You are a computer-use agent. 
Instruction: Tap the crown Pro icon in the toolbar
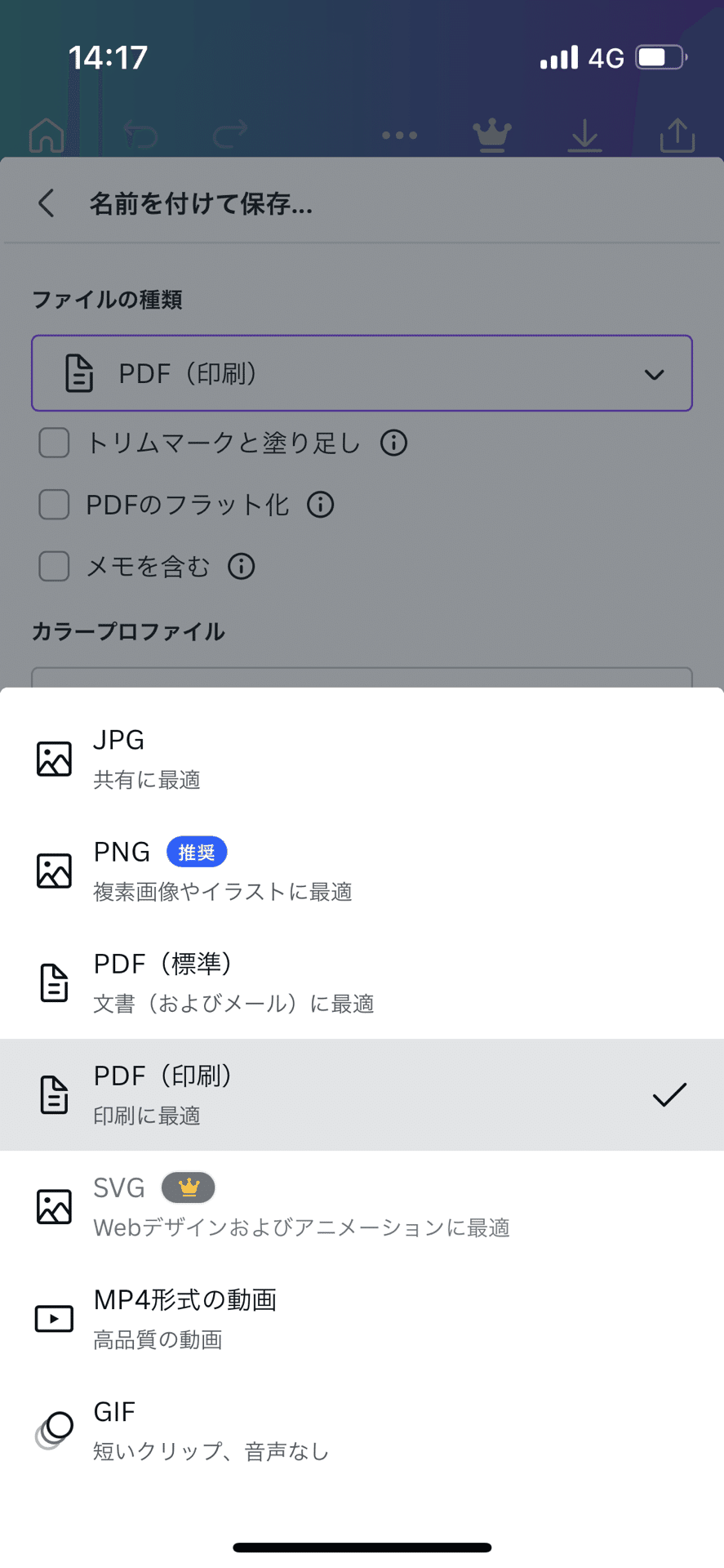click(x=491, y=136)
